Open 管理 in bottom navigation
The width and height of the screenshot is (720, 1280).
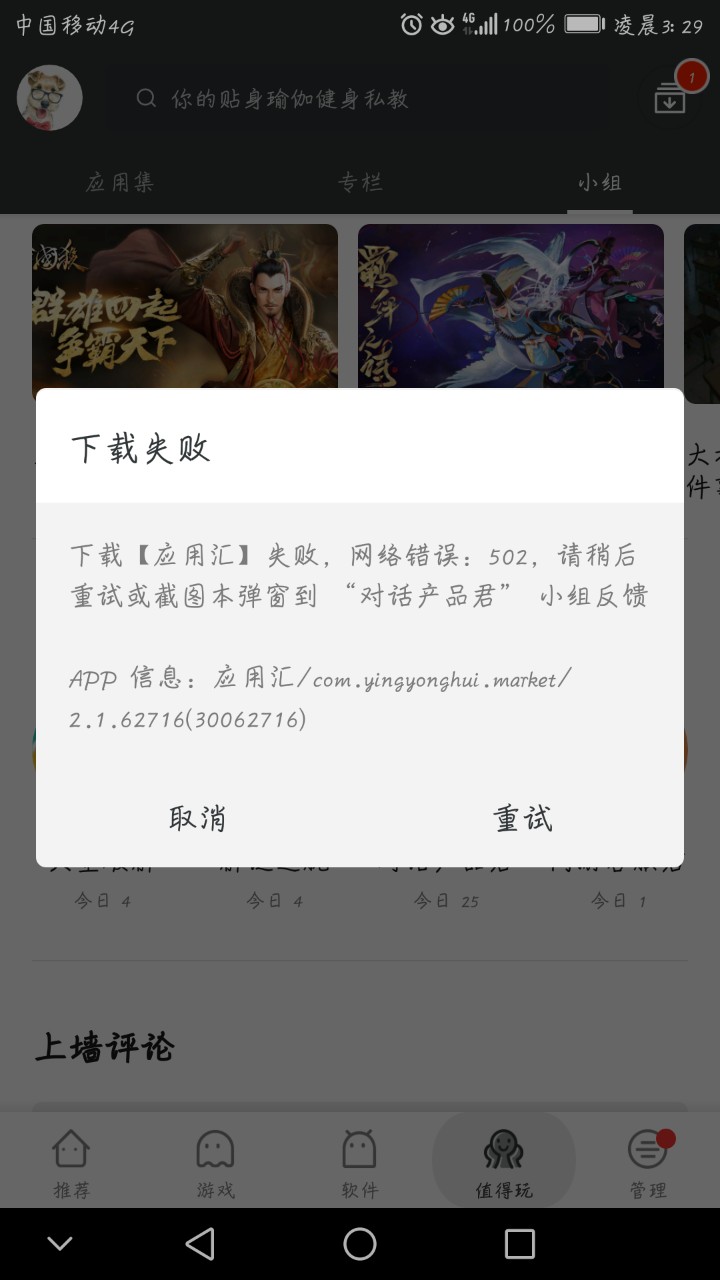[648, 1162]
